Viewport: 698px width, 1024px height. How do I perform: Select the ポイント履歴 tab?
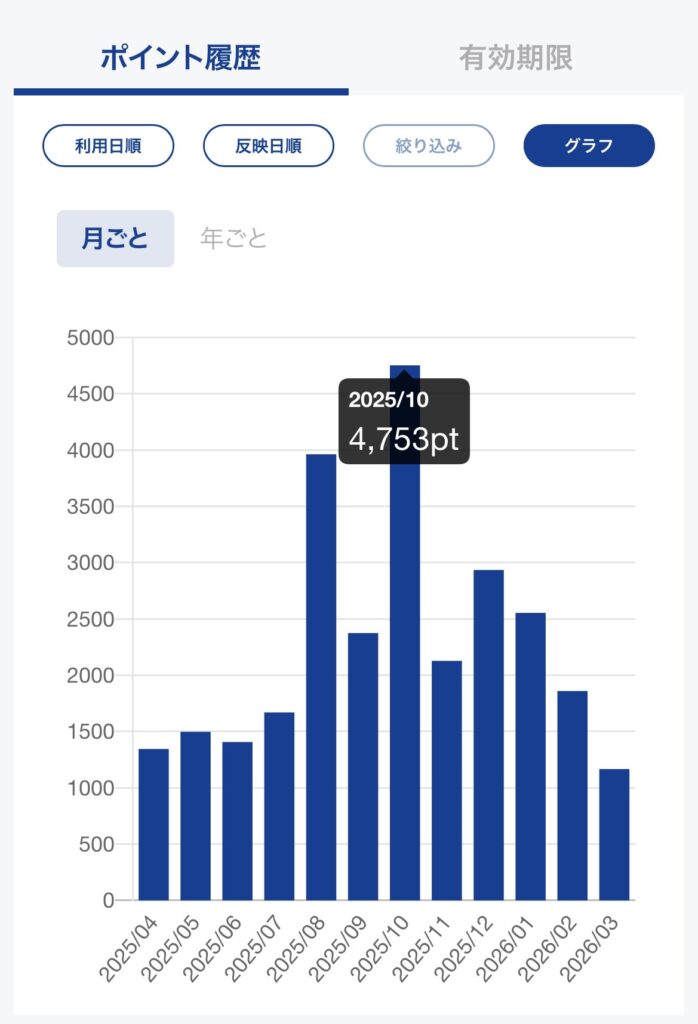(x=180, y=57)
